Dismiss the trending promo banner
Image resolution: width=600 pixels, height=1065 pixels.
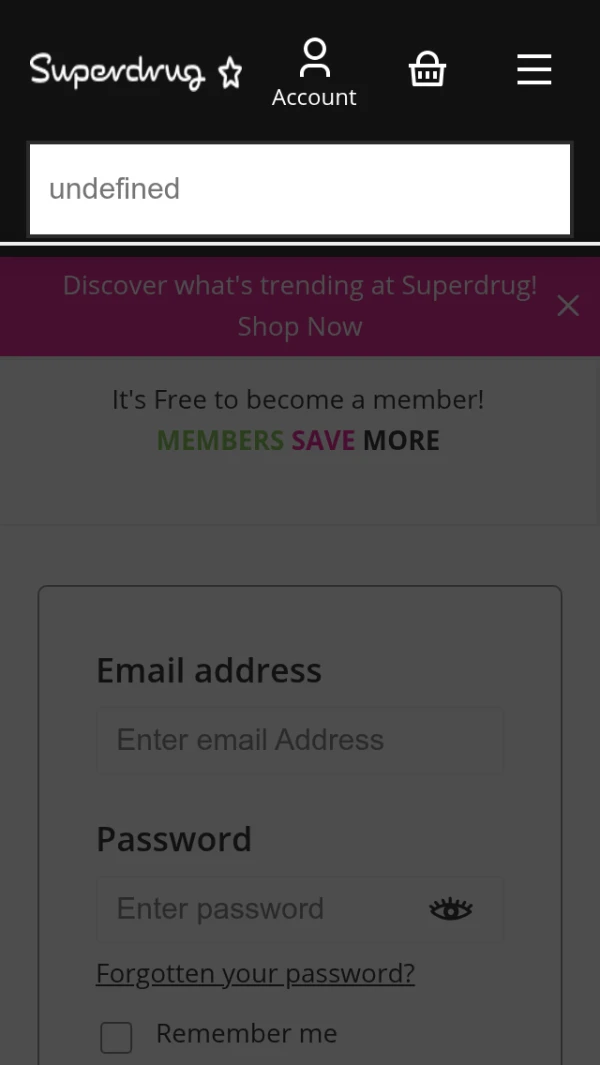[568, 306]
